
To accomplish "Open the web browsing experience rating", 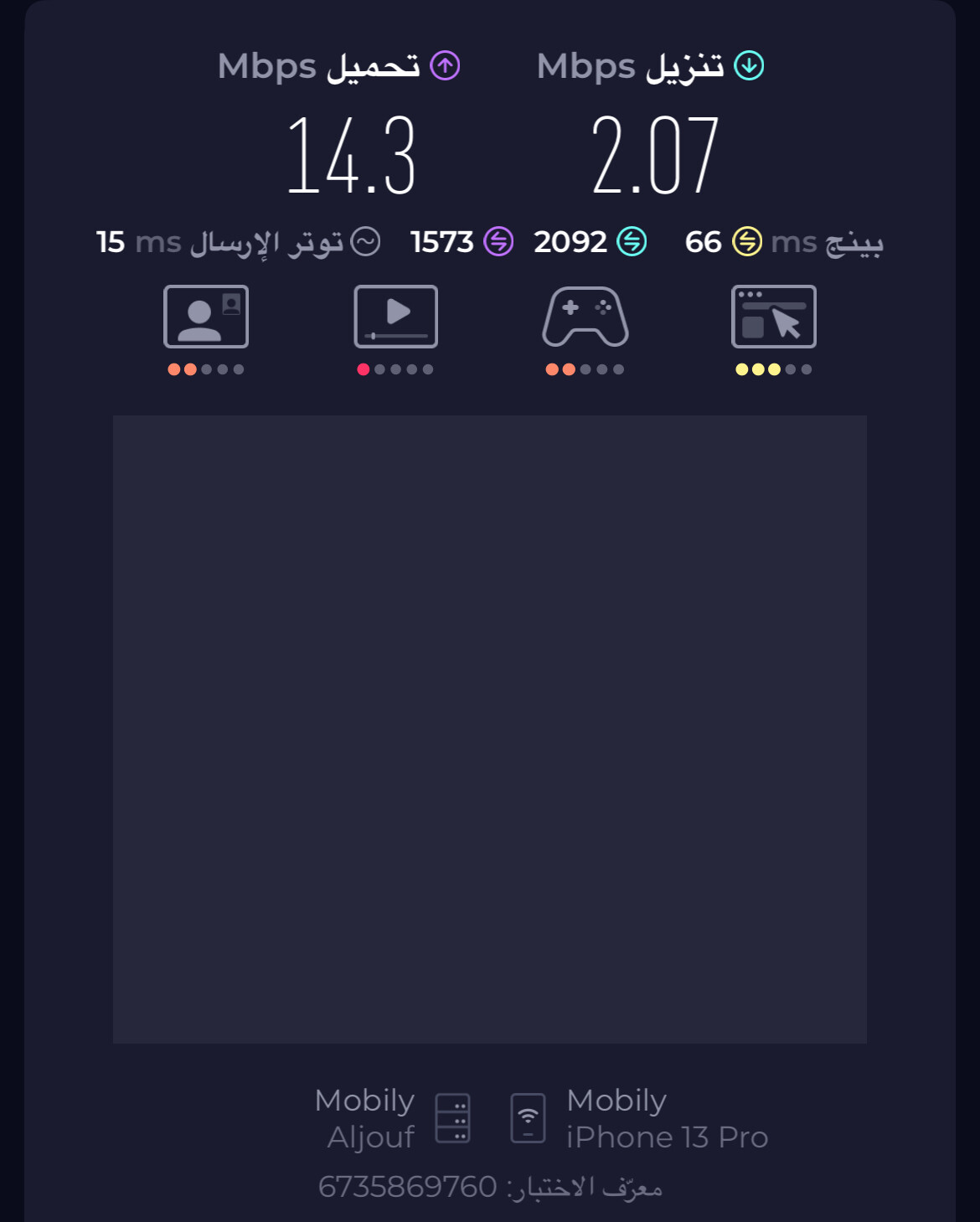I will 773,318.
